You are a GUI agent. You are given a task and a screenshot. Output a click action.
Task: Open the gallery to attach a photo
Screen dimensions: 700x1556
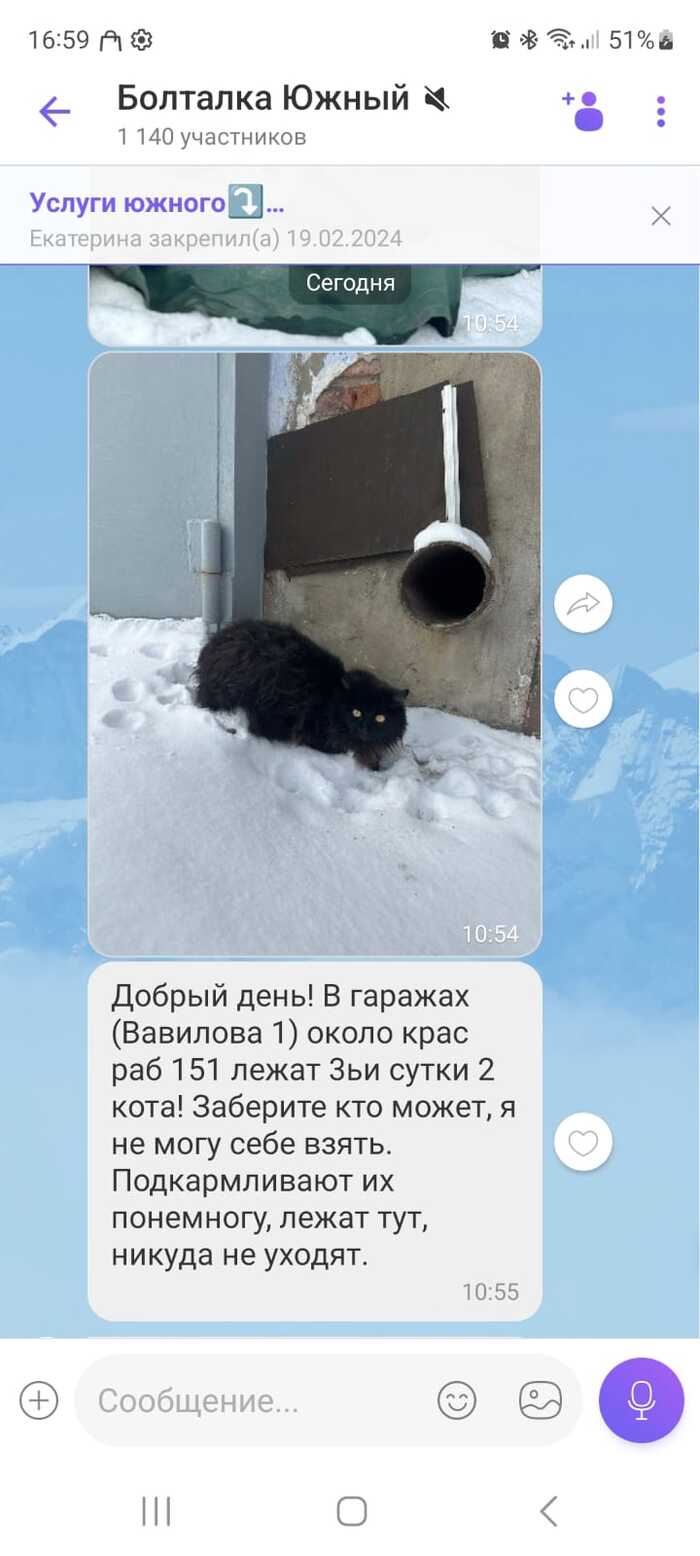[x=540, y=1400]
